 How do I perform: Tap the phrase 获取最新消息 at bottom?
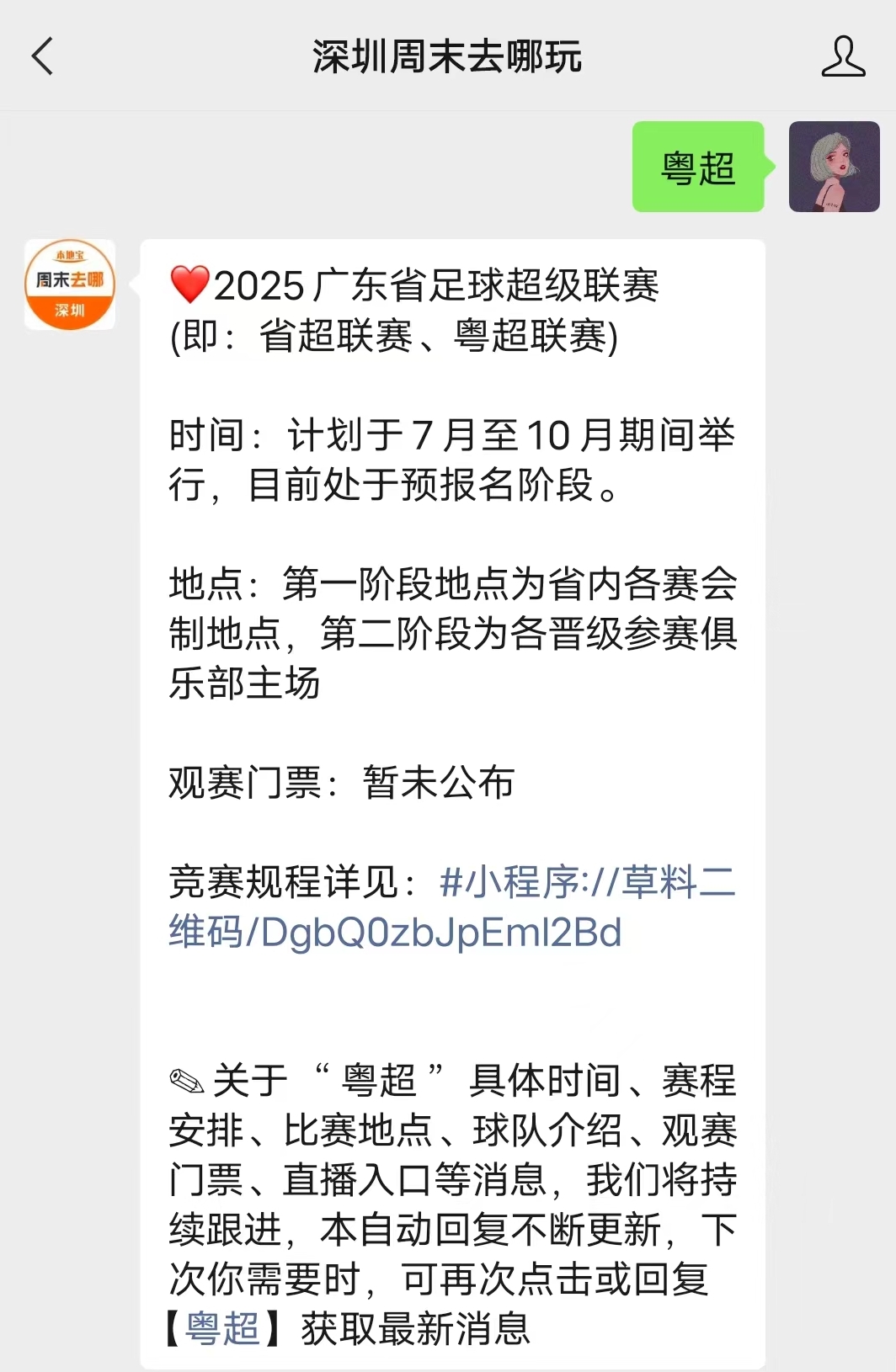click(x=413, y=1330)
